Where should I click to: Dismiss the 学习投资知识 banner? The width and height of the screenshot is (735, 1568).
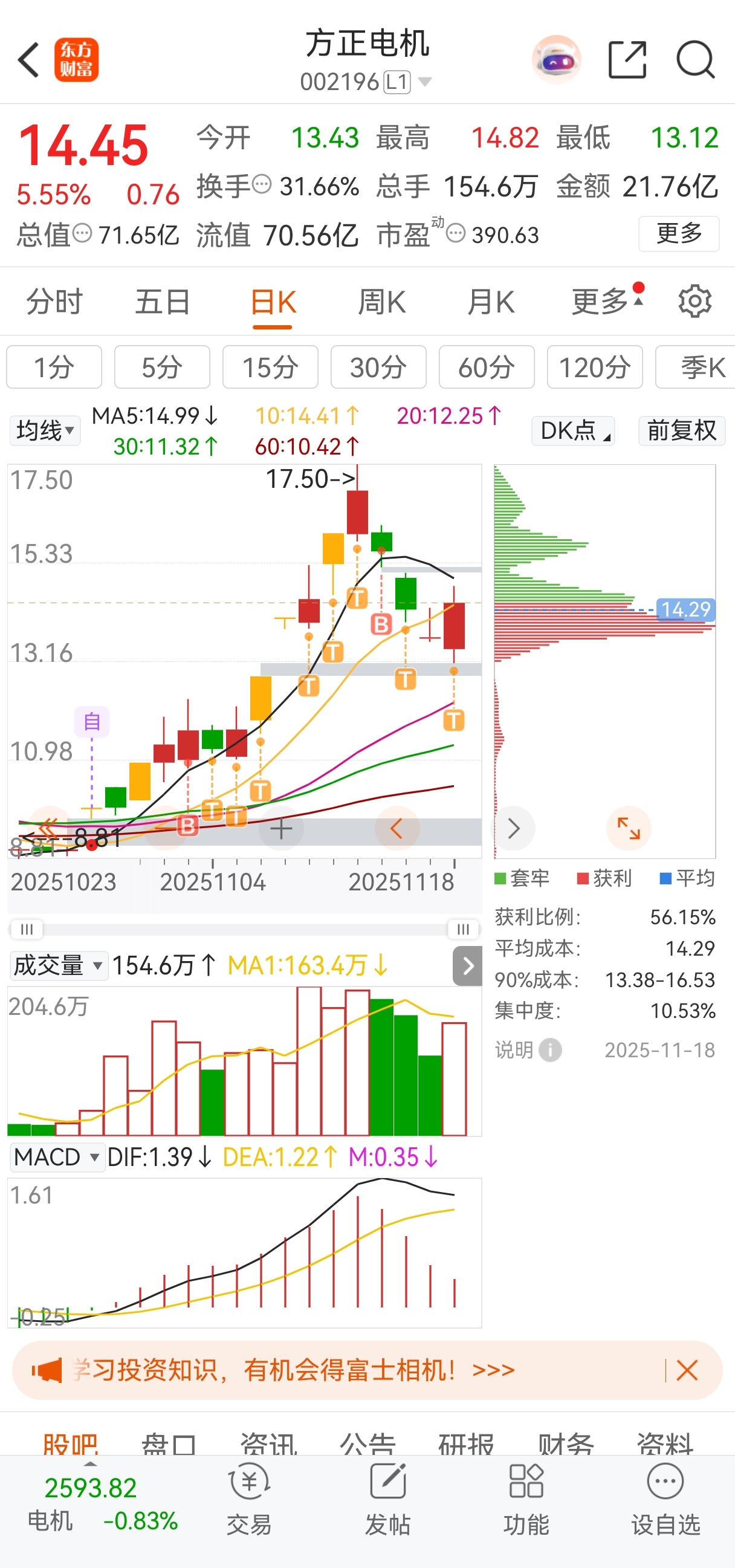pyautogui.click(x=687, y=1370)
